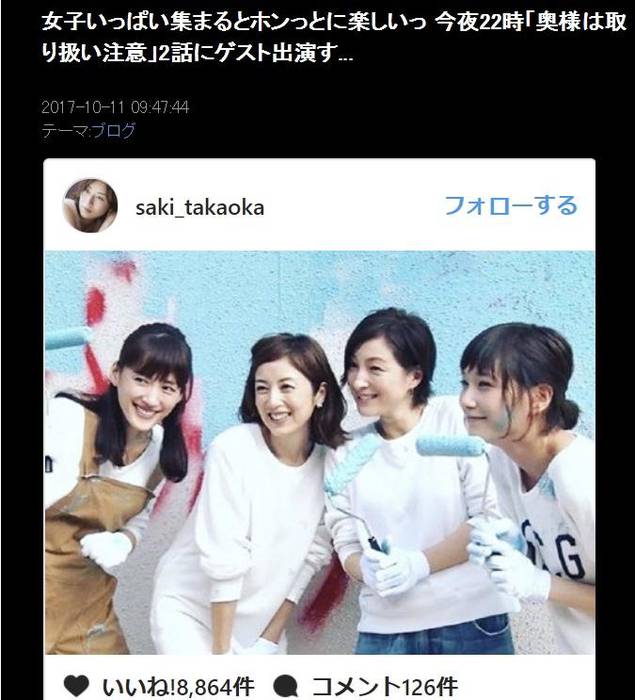This screenshot has height=700, width=635.
Task: Open the saki_takaoka username link
Action: click(x=199, y=207)
